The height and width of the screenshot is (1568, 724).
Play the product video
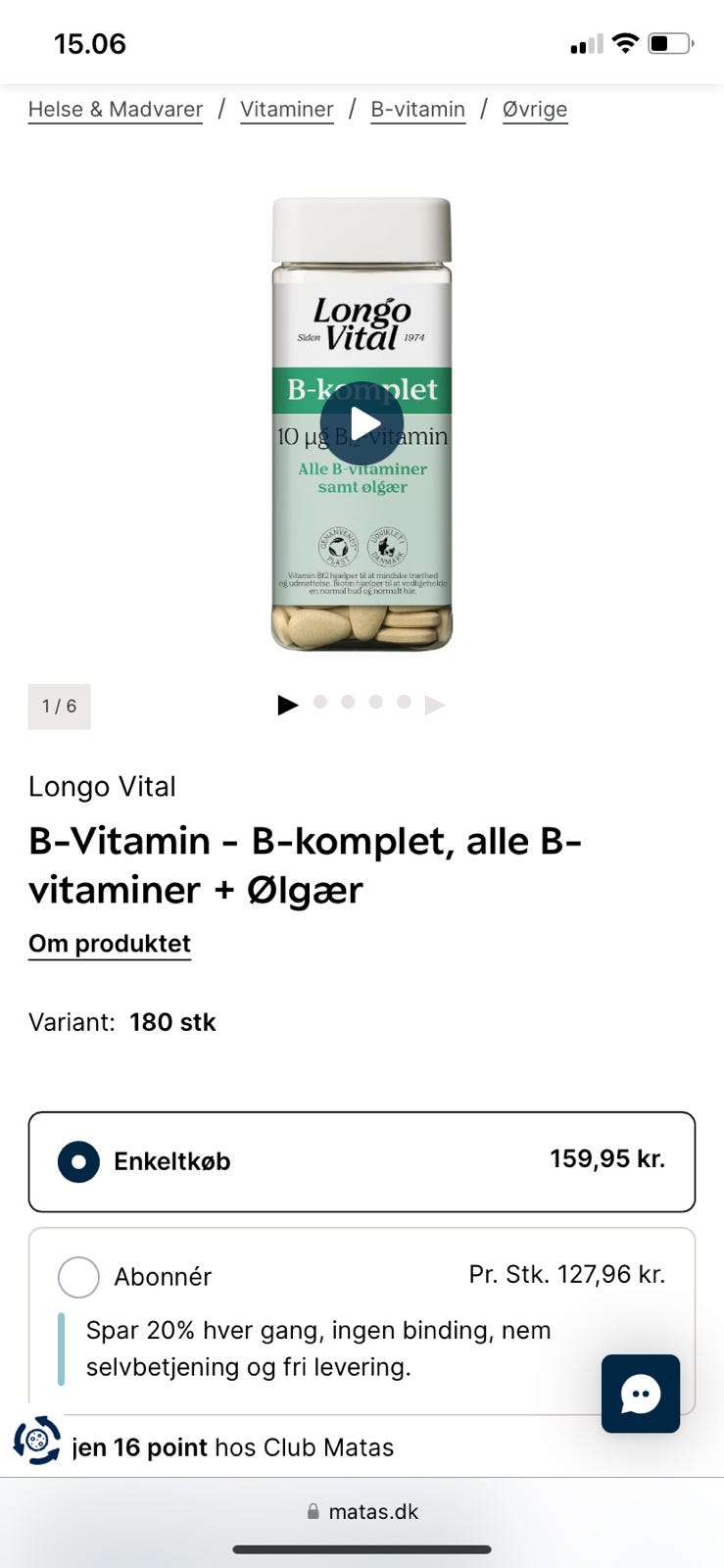[x=362, y=423]
